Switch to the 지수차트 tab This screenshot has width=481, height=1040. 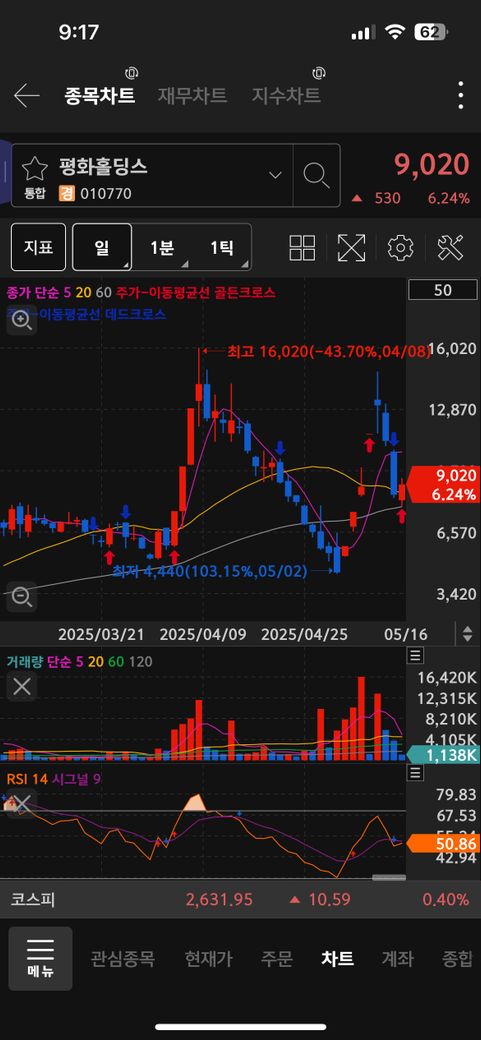(x=286, y=96)
